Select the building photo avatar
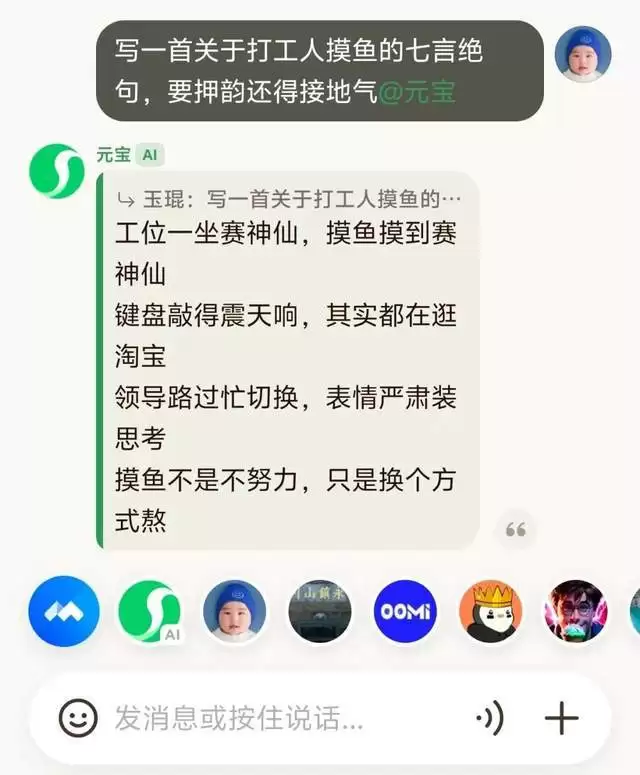 [320, 611]
